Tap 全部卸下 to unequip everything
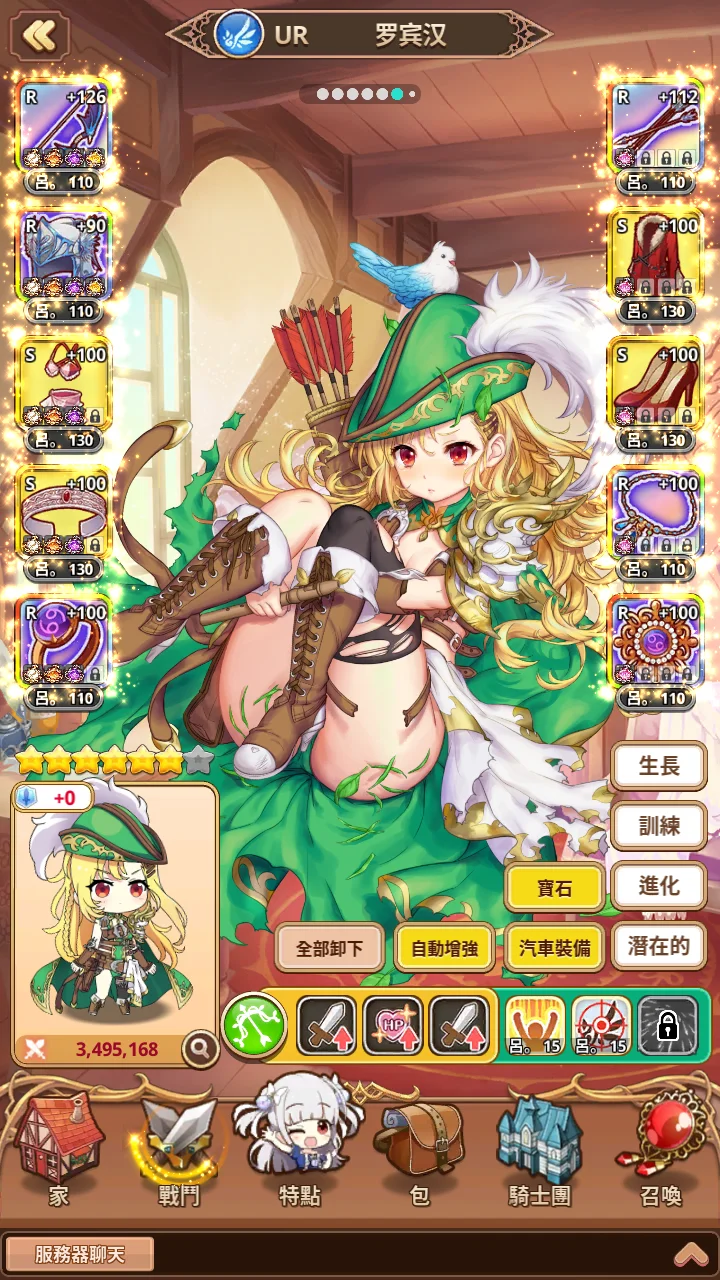 point(329,947)
